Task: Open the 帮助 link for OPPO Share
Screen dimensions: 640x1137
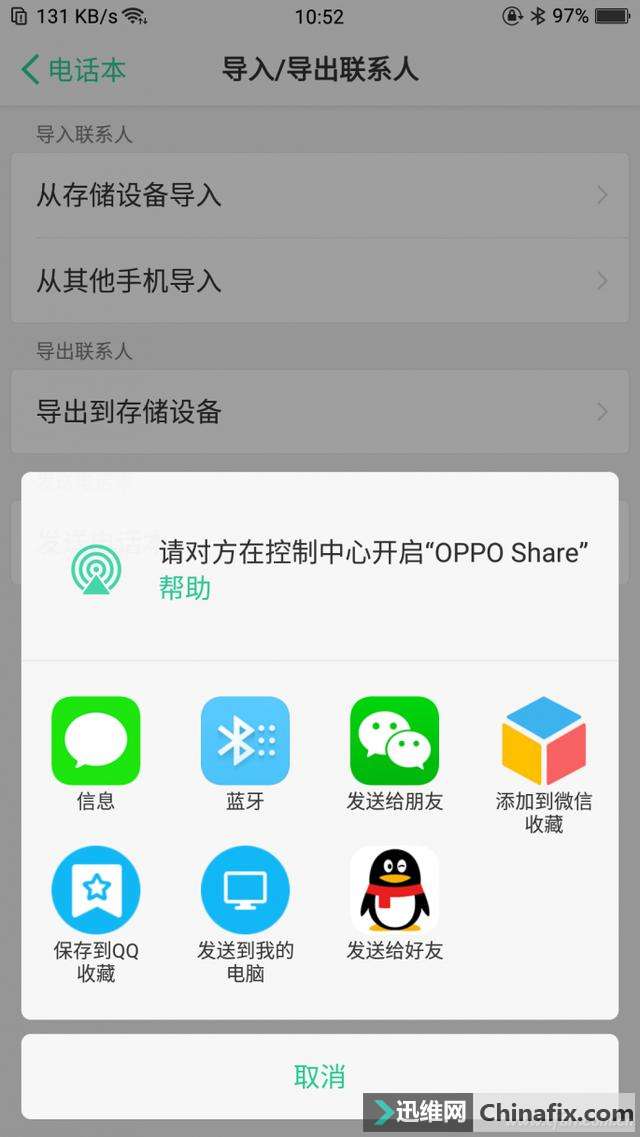Action: coord(185,587)
